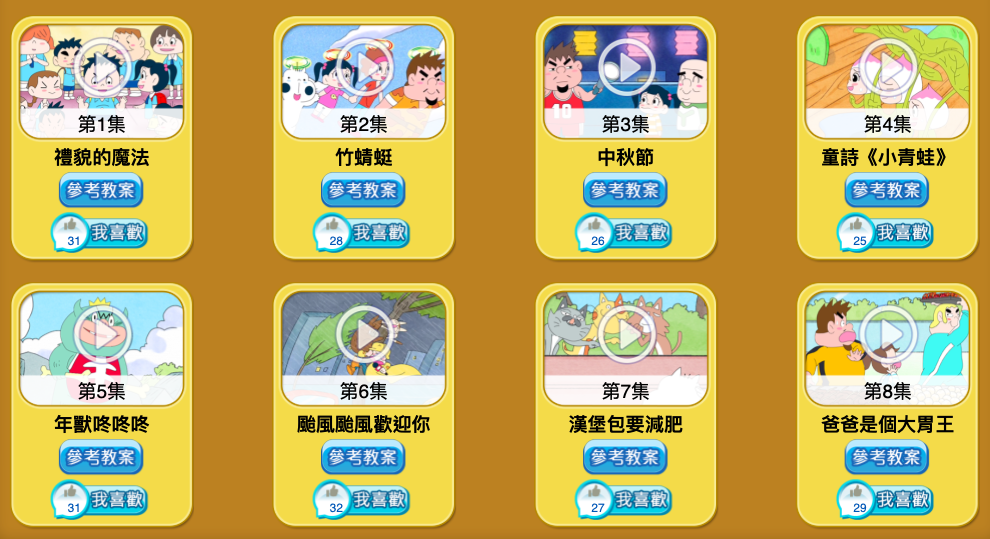Screen dimensions: 990x539
Task: Open 參考教案 for 漢堡包要減肥
Action: (x=625, y=457)
